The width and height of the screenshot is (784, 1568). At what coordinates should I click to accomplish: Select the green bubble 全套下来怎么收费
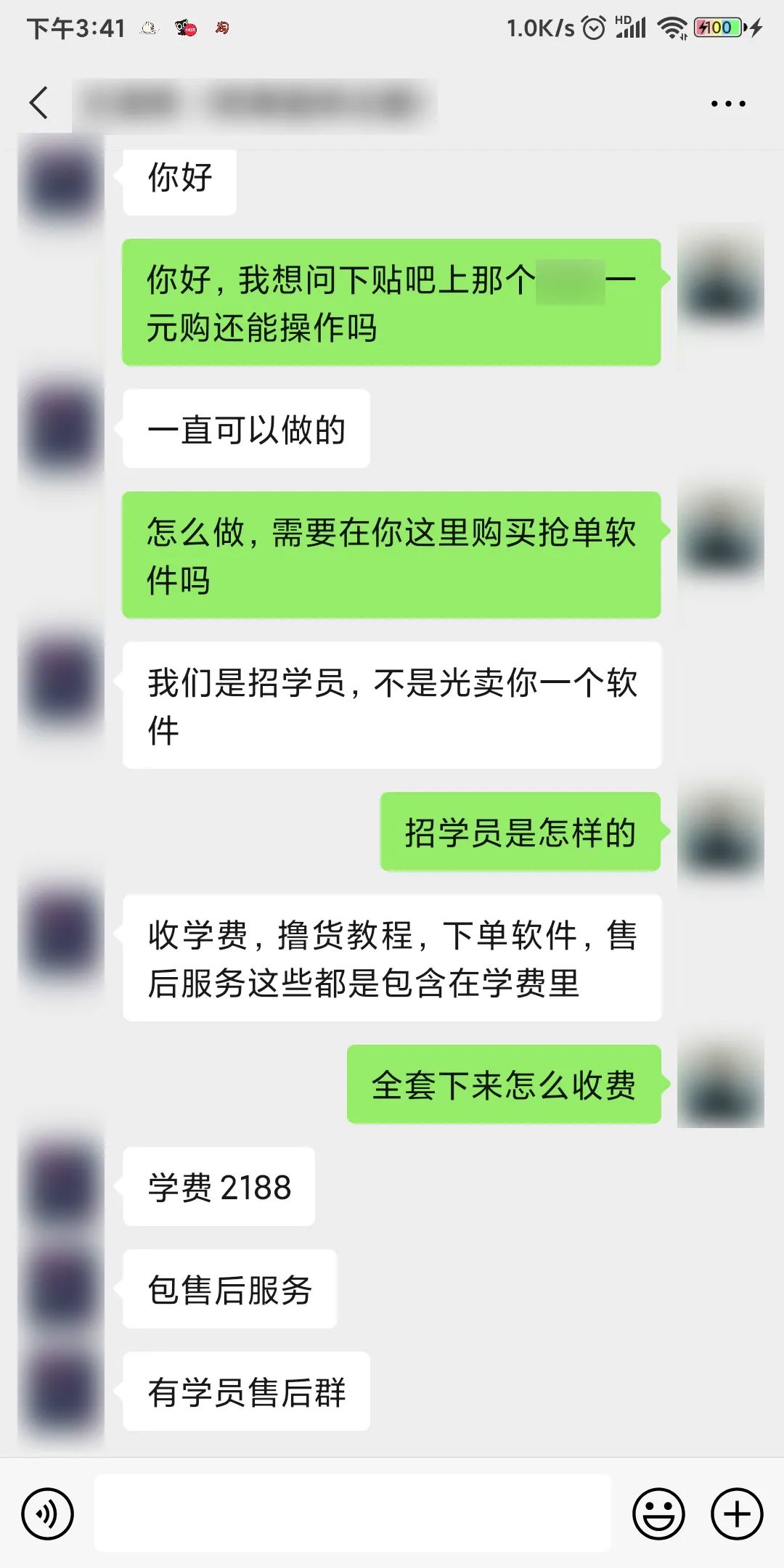point(504,1085)
